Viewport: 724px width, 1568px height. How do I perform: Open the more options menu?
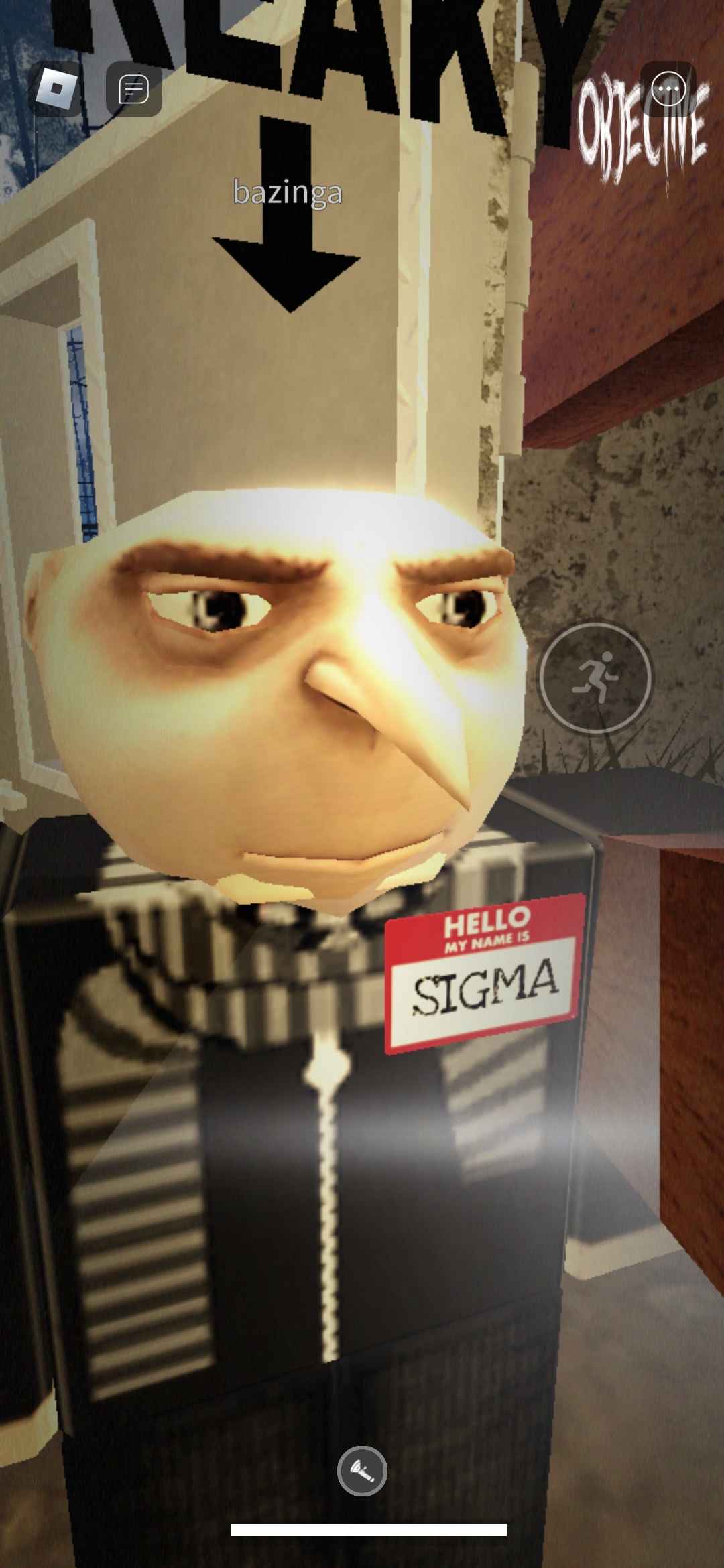pyautogui.click(x=668, y=89)
